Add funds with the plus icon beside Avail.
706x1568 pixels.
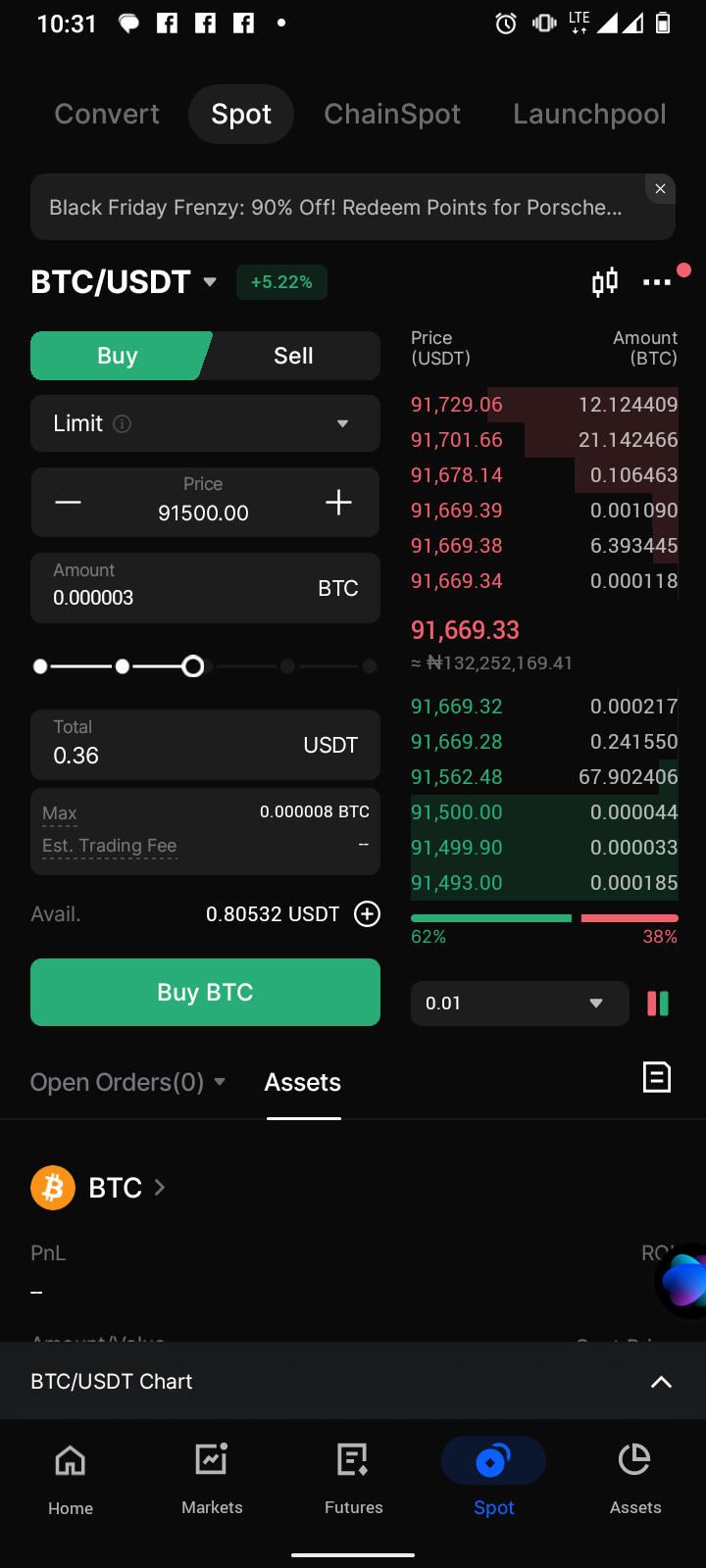[x=367, y=914]
